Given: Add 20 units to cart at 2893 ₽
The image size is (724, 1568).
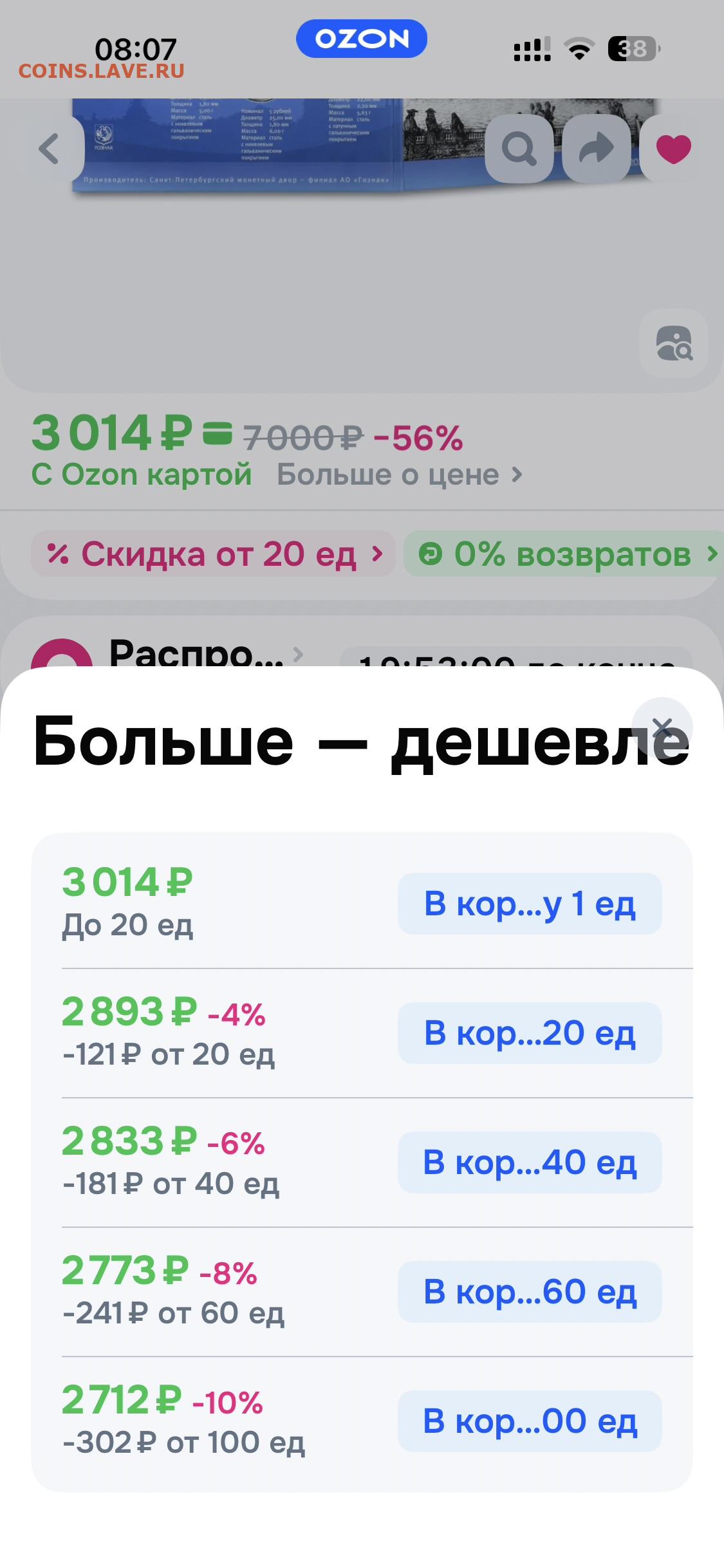Looking at the screenshot, I should (529, 1032).
